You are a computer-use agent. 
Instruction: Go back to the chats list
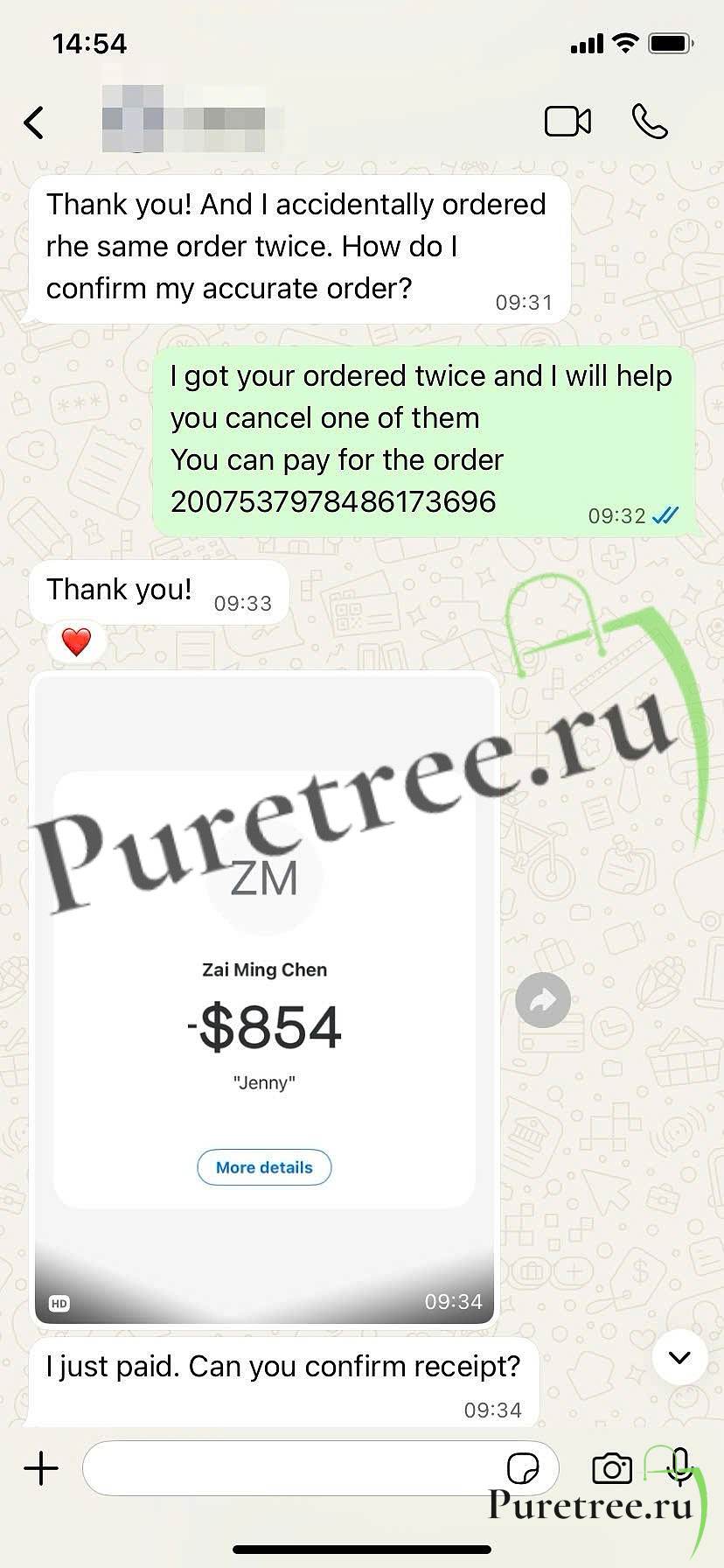[x=34, y=122]
